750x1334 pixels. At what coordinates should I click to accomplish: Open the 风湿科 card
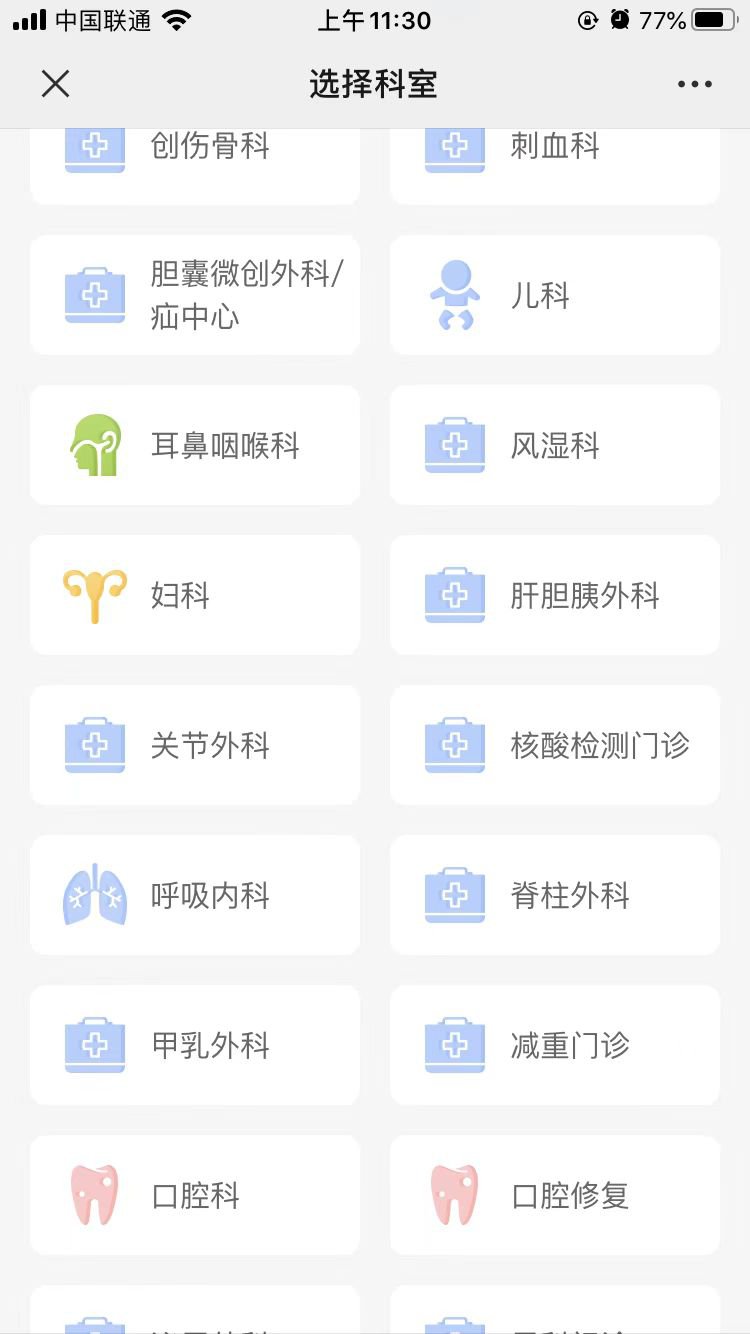(x=555, y=445)
